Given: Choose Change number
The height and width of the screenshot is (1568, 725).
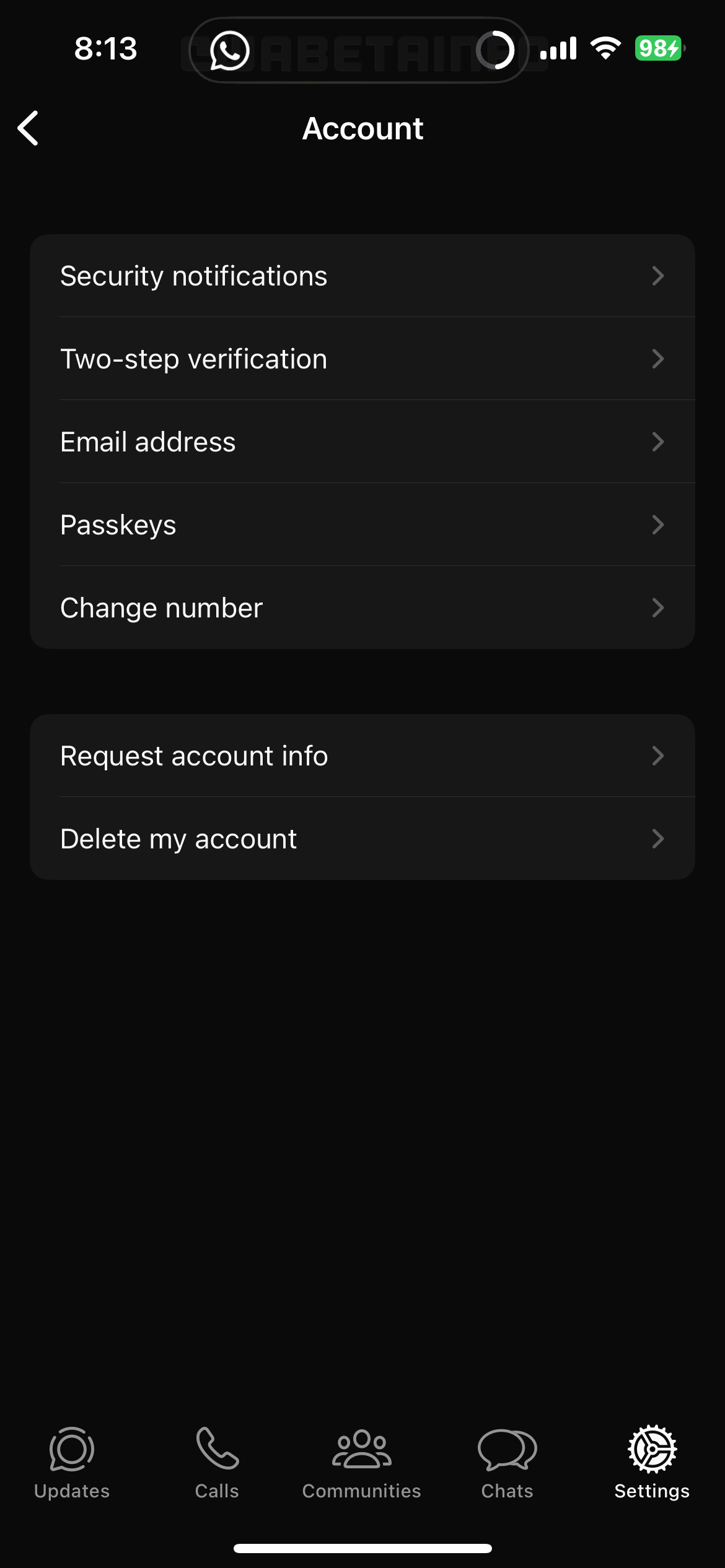Looking at the screenshot, I should (x=362, y=608).
